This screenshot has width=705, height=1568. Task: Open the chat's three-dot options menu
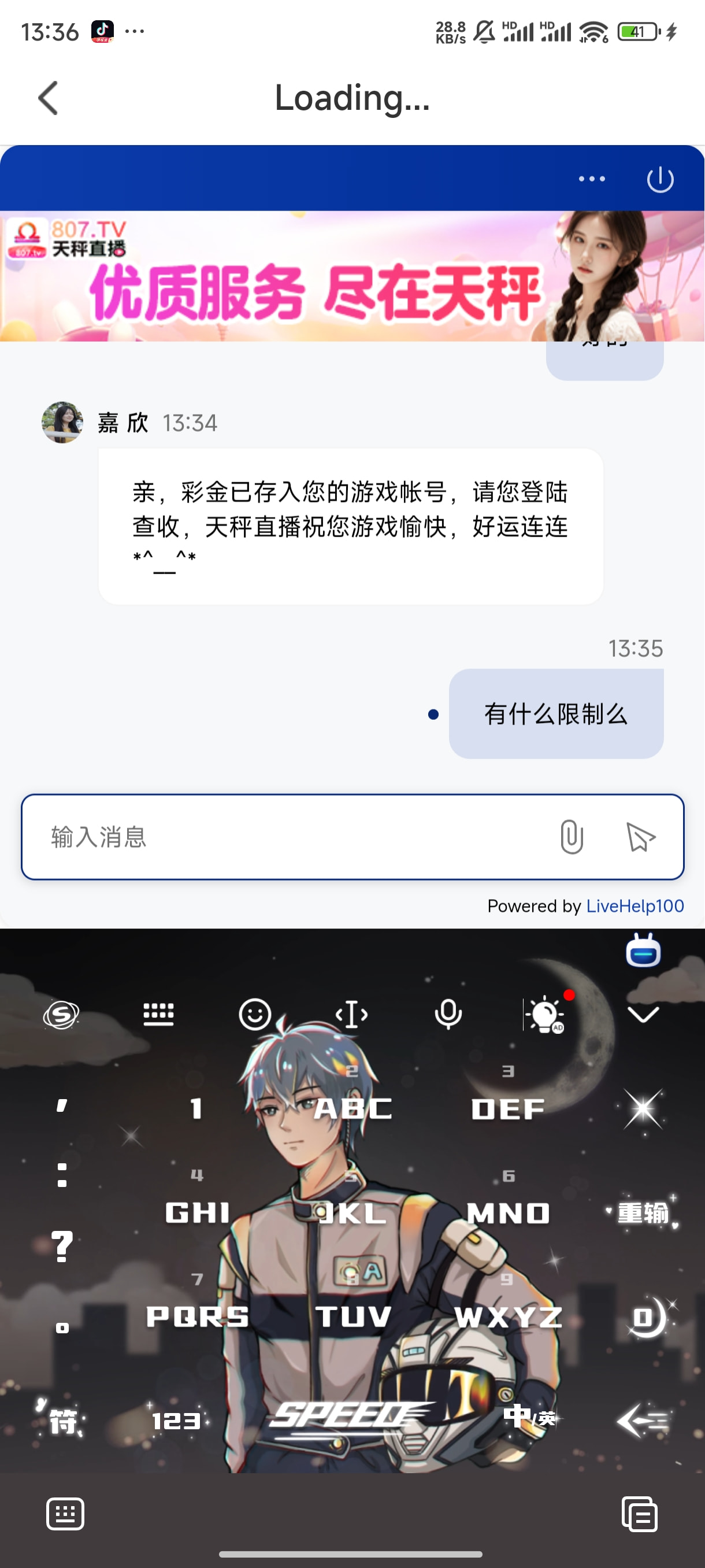click(x=591, y=179)
